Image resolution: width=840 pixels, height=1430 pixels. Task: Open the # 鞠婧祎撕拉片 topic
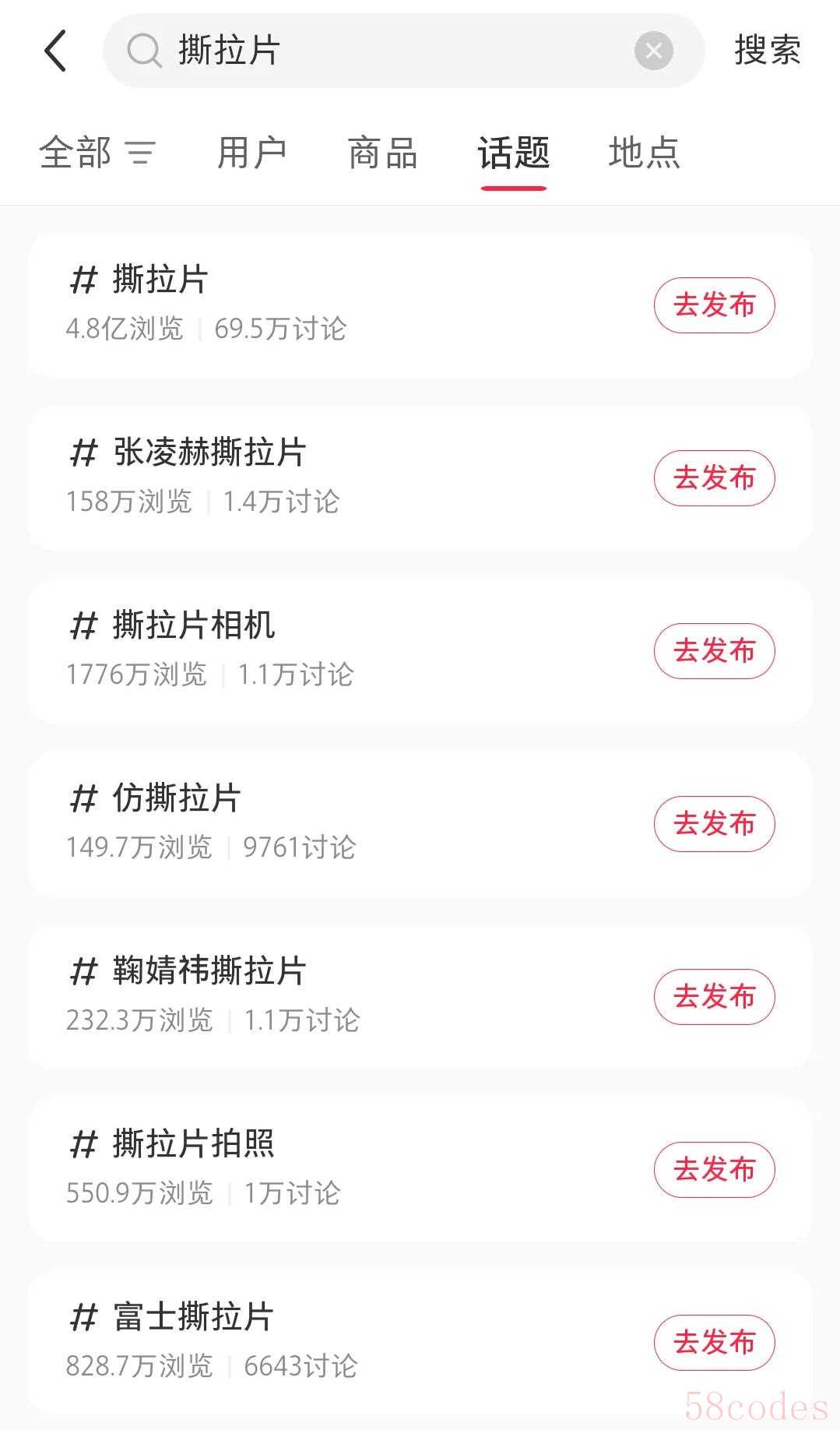[x=311, y=996]
